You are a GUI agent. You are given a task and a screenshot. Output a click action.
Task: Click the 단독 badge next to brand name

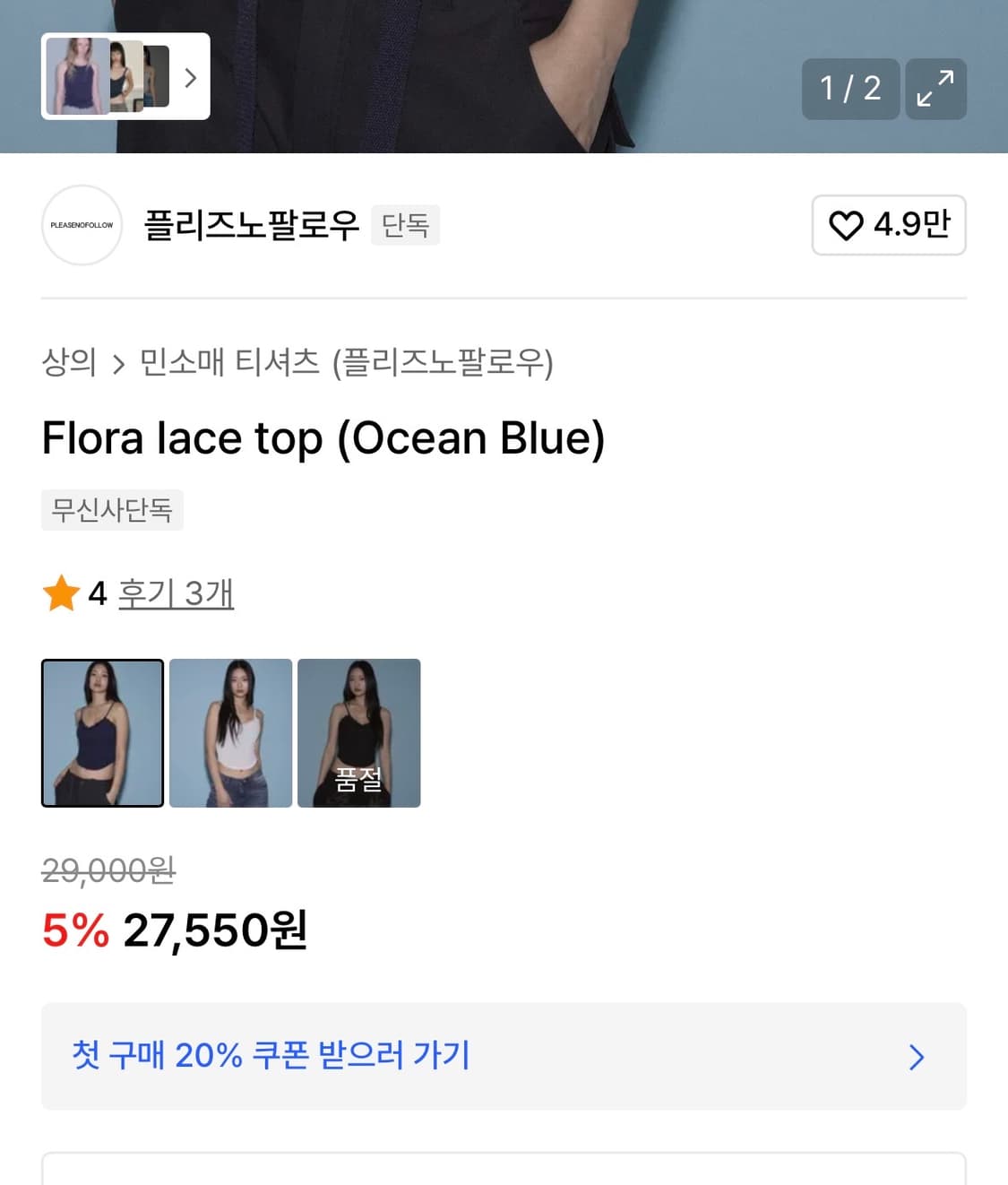(405, 225)
